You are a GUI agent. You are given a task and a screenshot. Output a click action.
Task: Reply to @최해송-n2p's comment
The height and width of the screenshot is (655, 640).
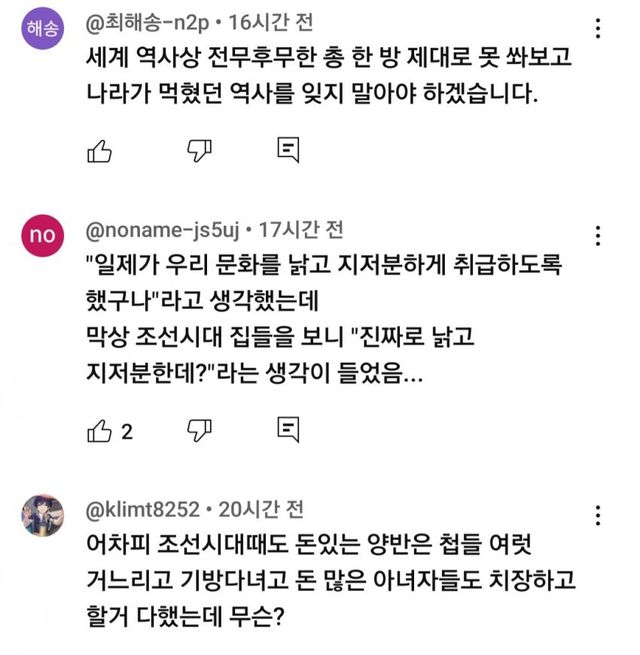pyautogui.click(x=288, y=152)
